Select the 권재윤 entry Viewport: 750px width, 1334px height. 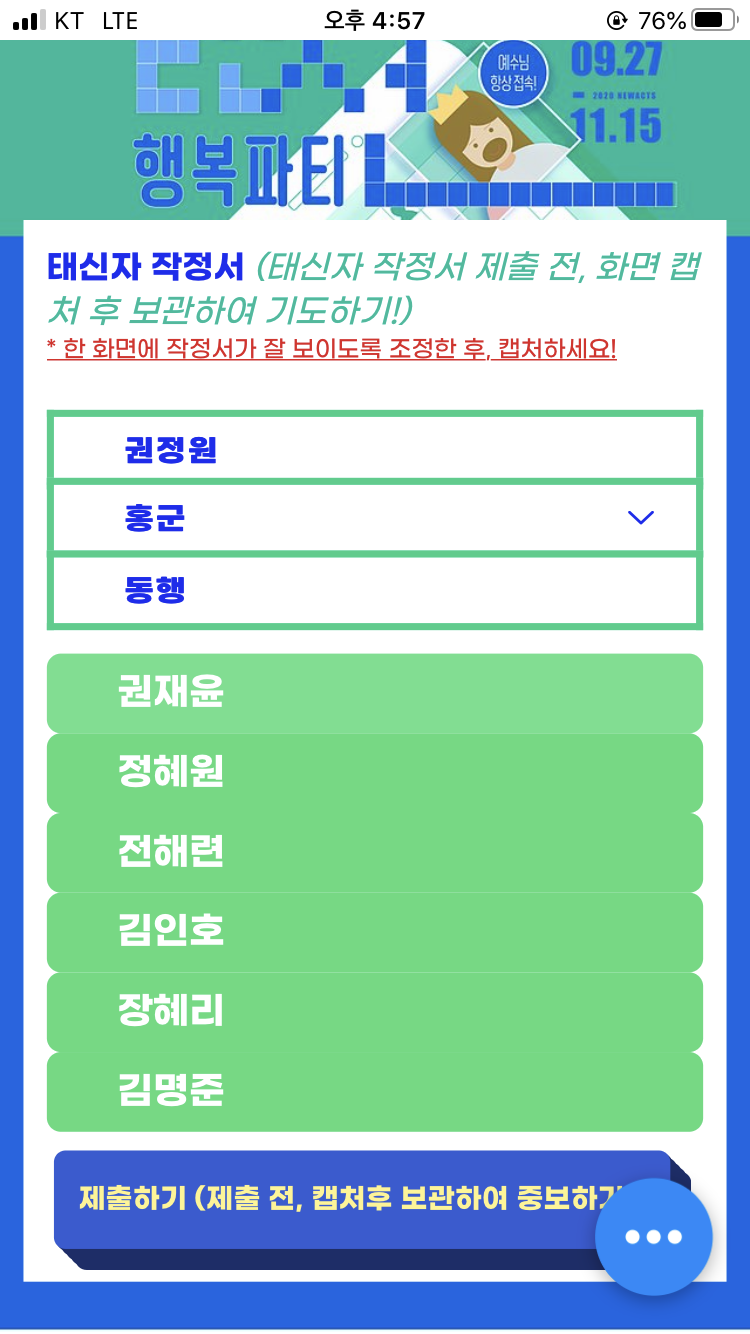tap(375, 693)
